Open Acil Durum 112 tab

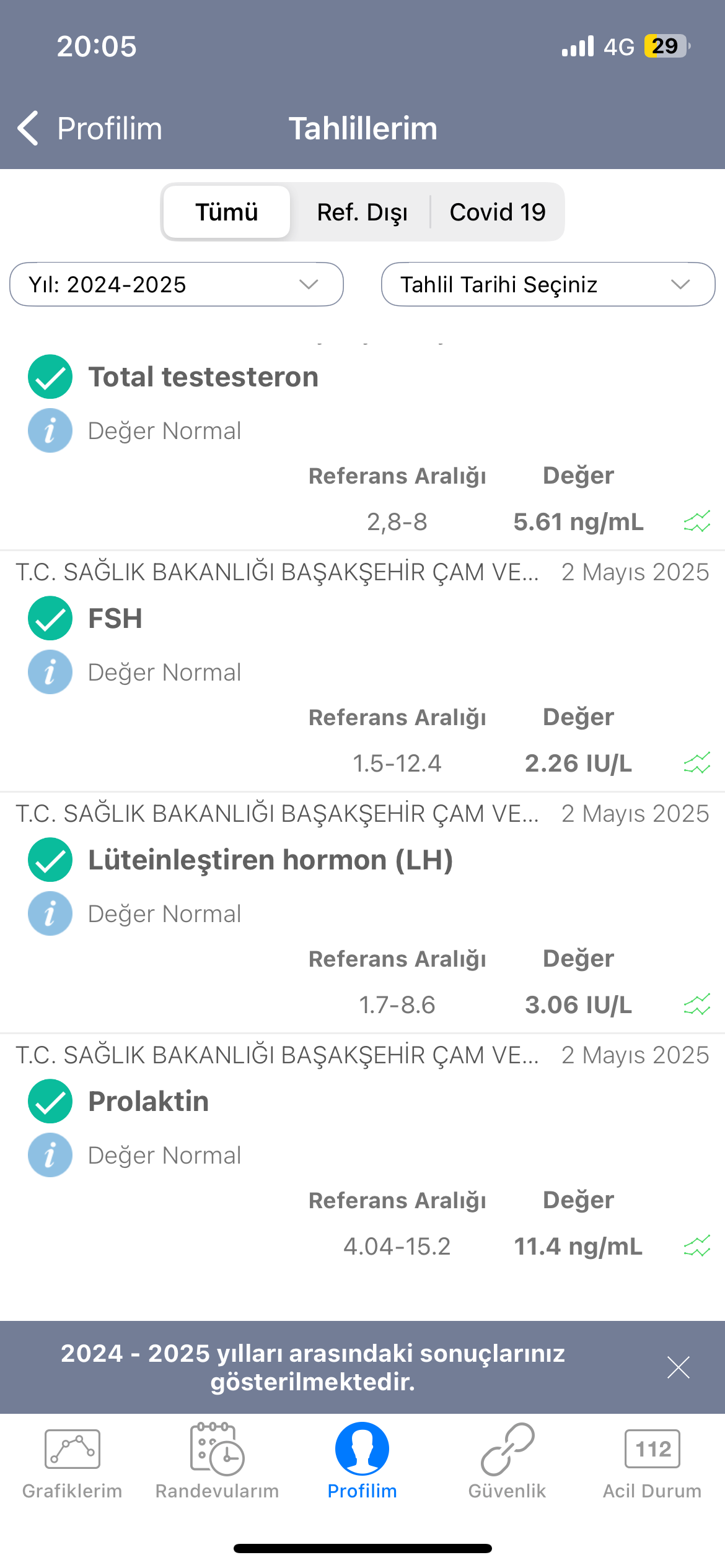[652, 1461]
